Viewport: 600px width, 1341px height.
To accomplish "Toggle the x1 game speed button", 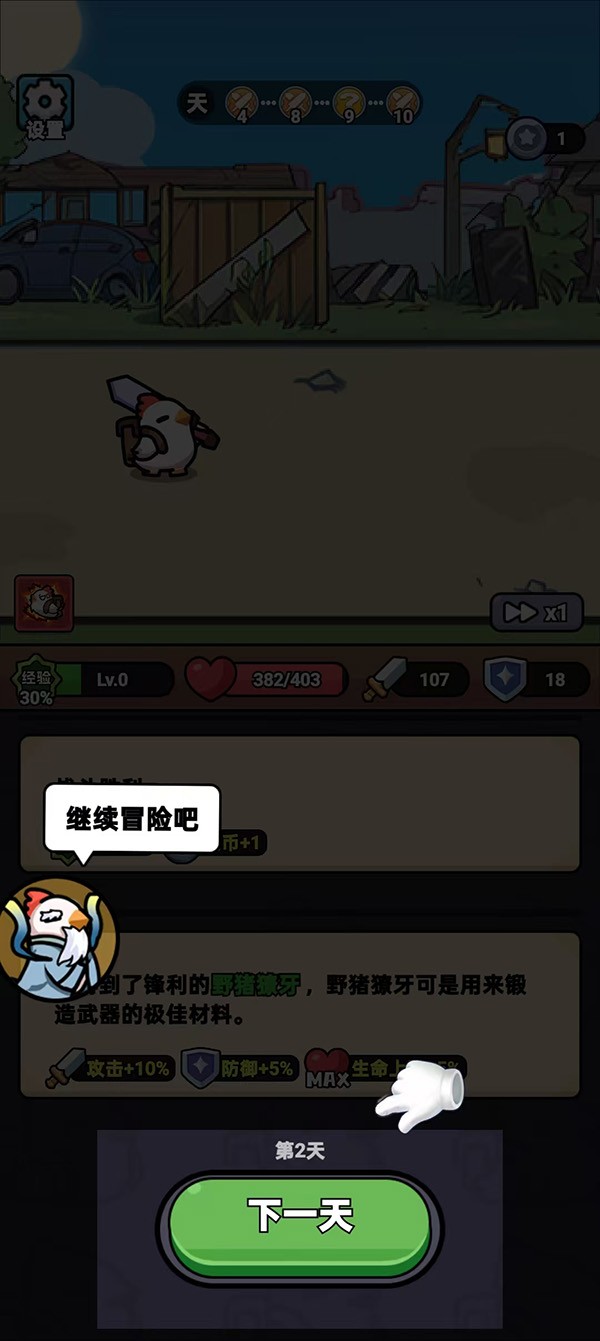I will coord(536,612).
